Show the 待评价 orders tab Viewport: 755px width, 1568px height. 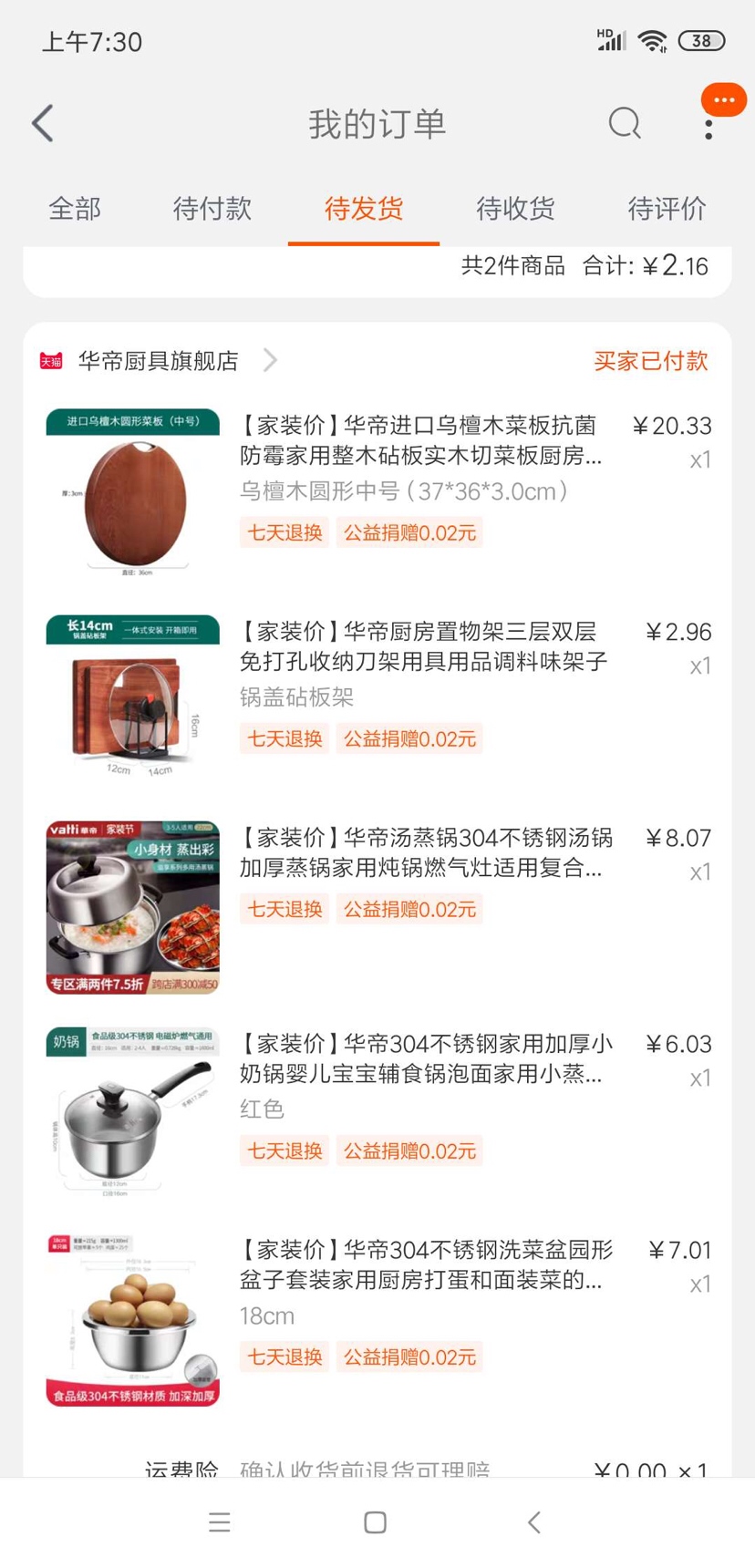[667, 209]
